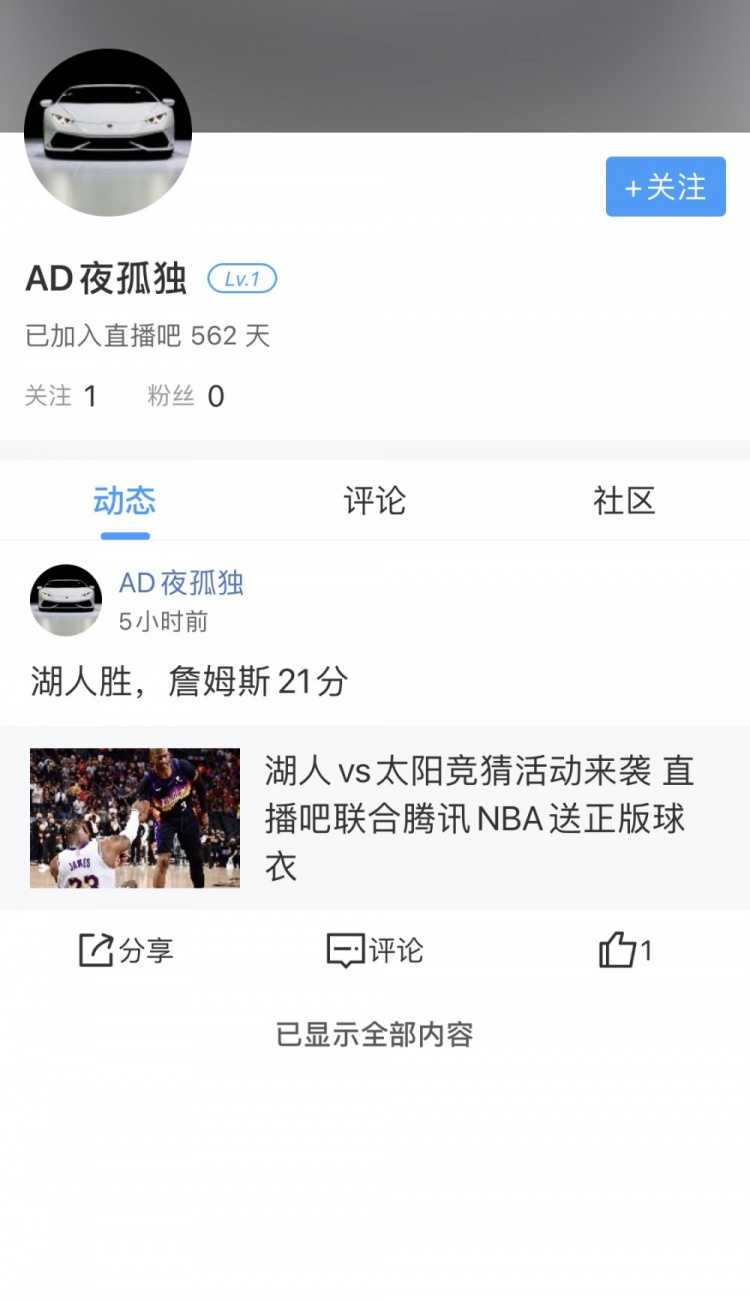Switch to the 社区 tab
Viewport: 750px width, 1300px height.
click(624, 500)
